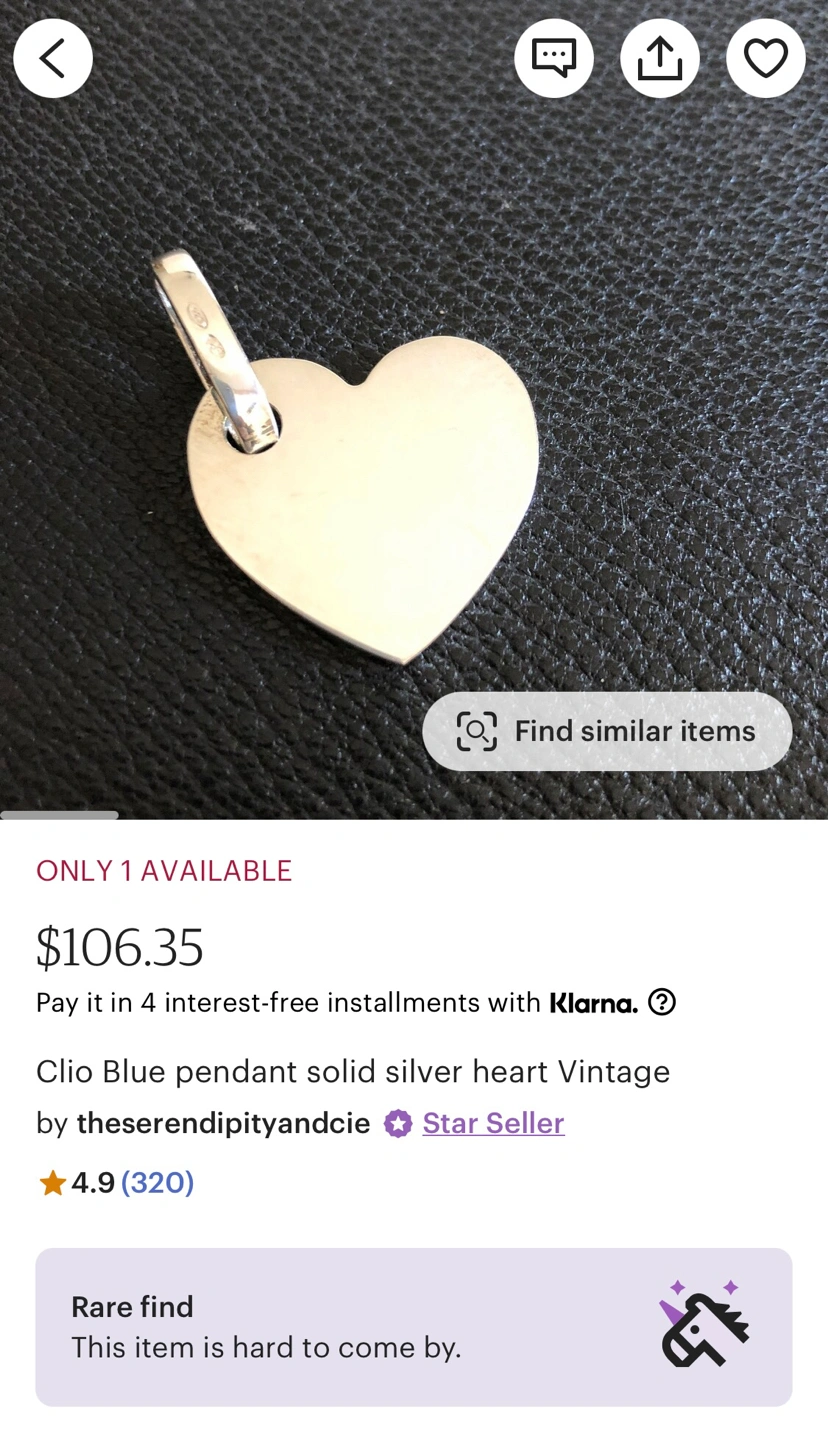Open the Star Seller link

492,1123
